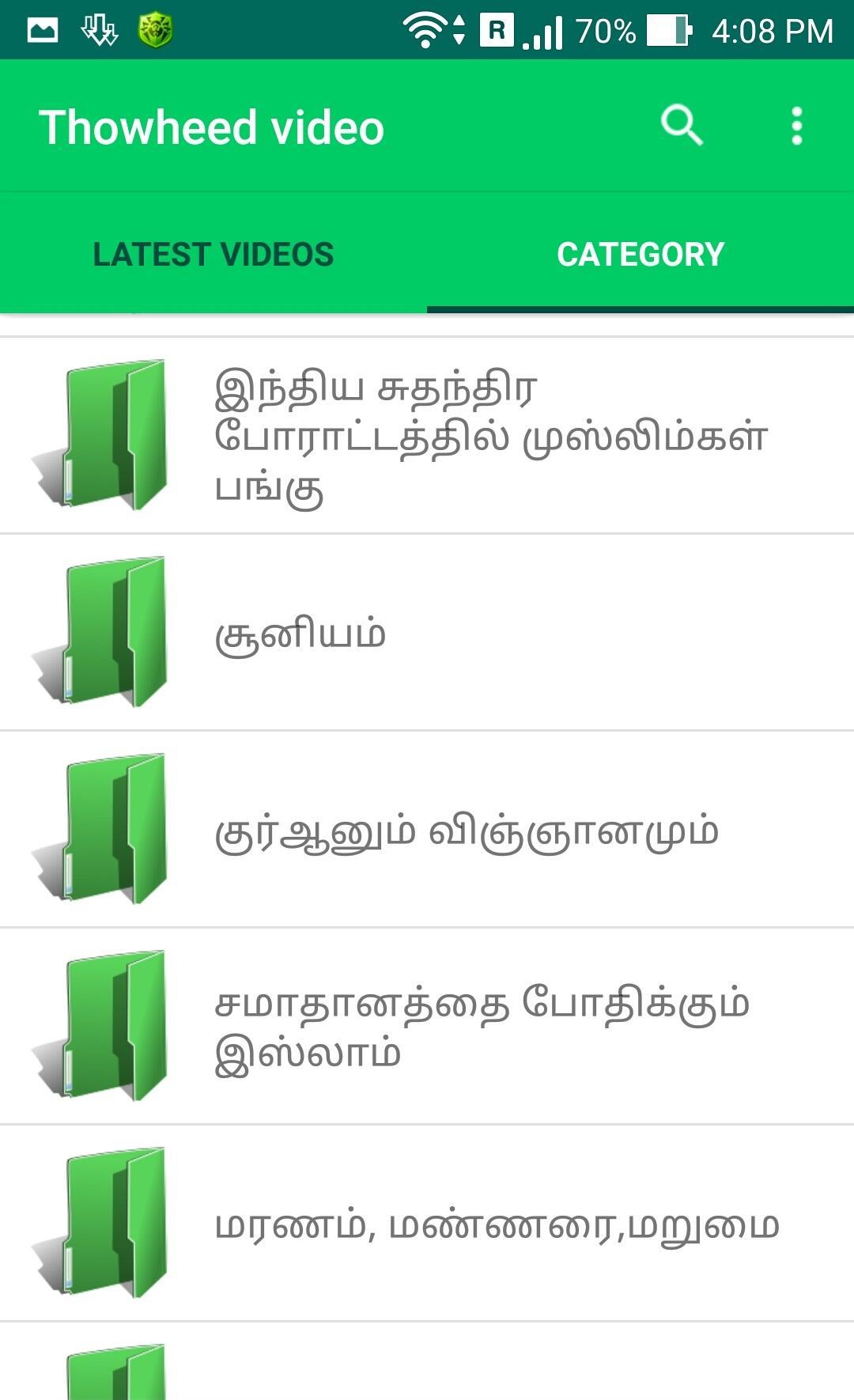Open the overflow menu
The image size is (854, 1400).
[x=796, y=127]
